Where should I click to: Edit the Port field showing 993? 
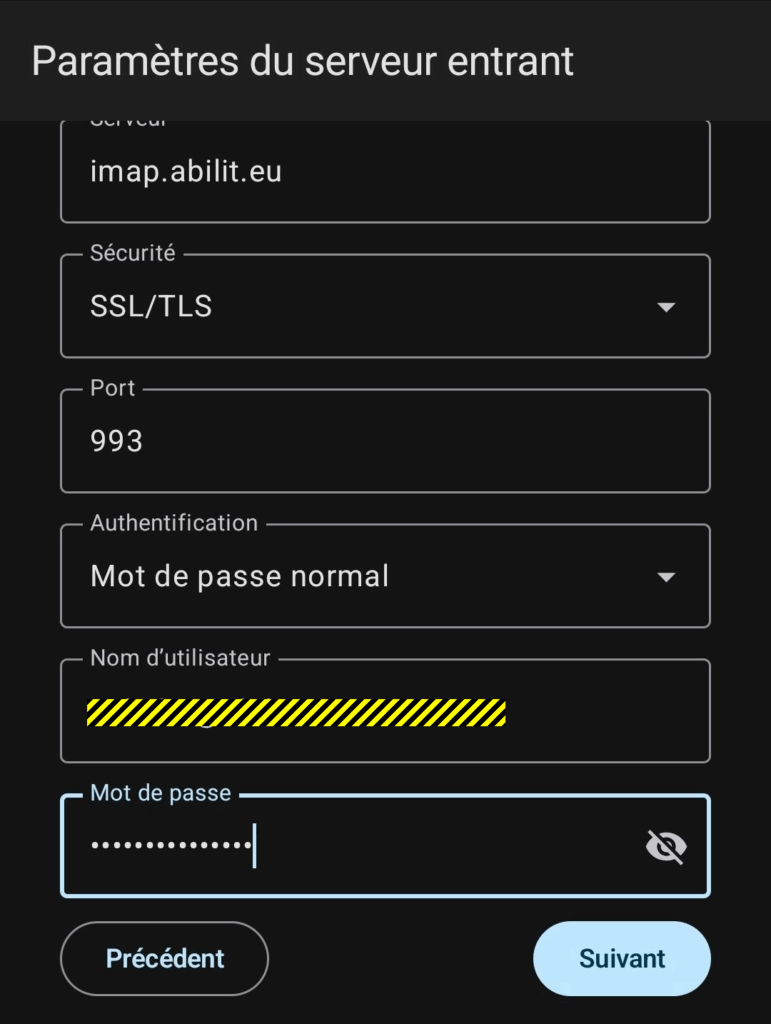pos(385,441)
